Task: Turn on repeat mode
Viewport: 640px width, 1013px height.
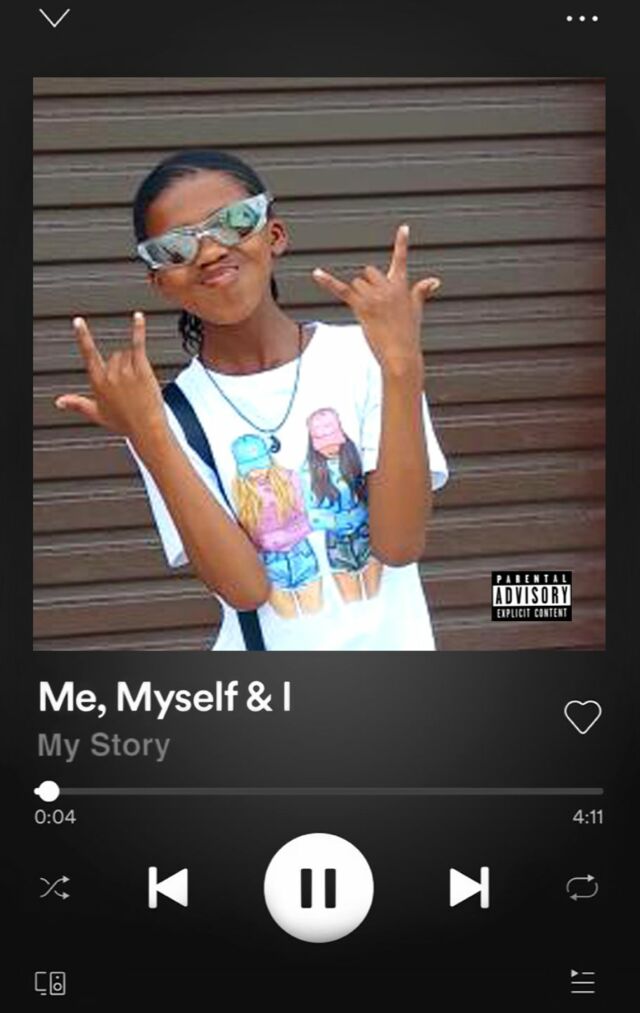Action: 582,887
